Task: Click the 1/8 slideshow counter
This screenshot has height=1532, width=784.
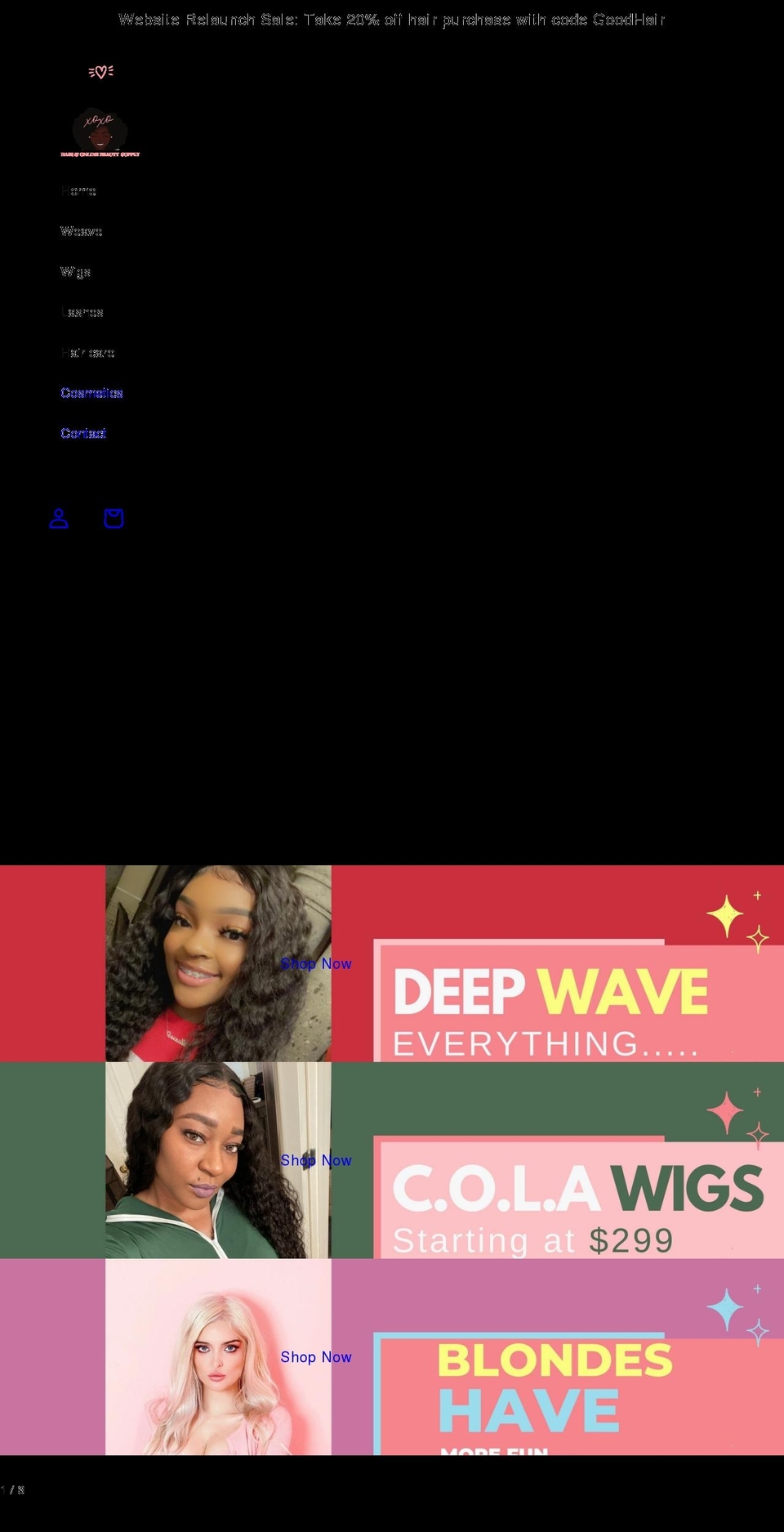Action: point(14,1487)
